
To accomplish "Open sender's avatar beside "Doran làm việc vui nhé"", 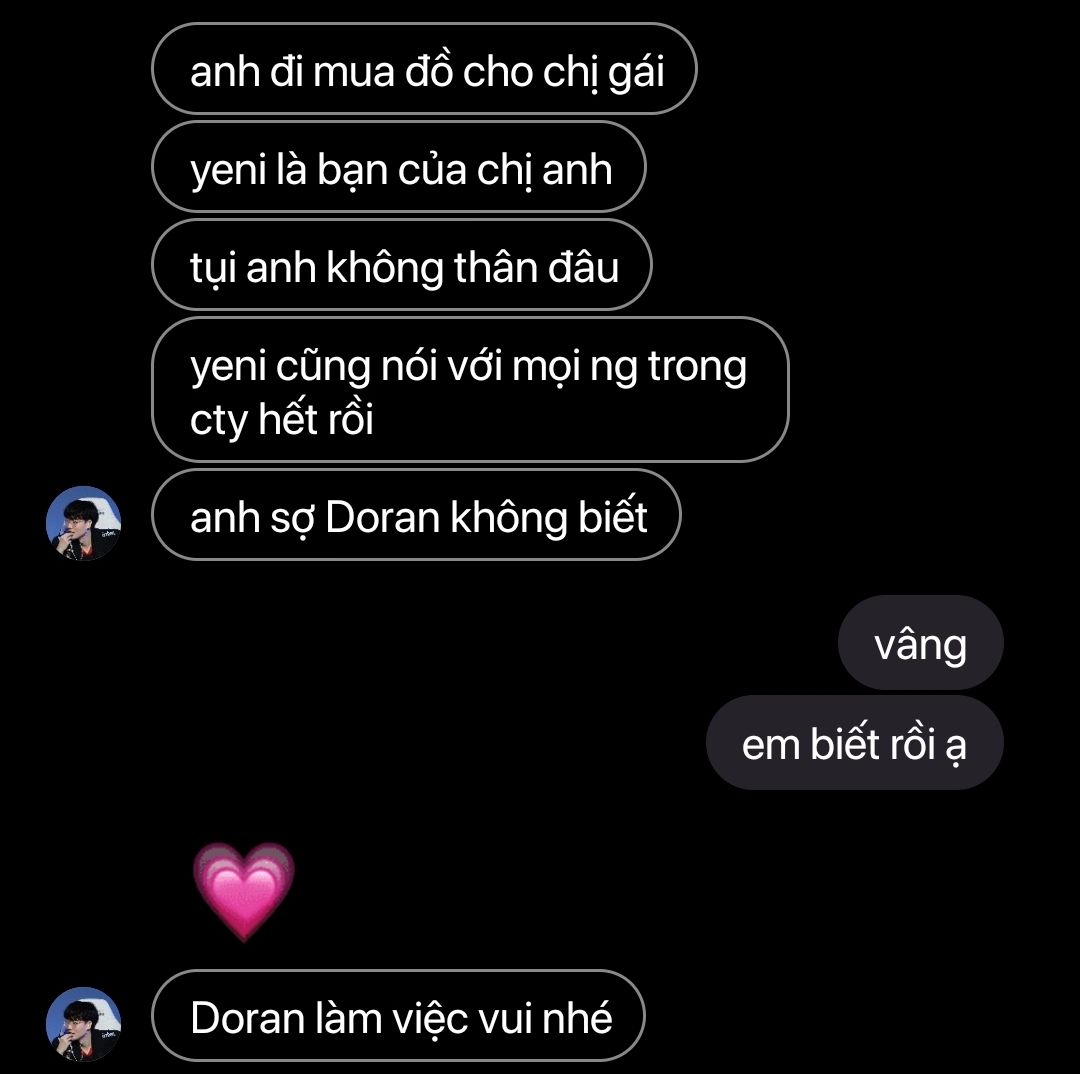I will pyautogui.click(x=84, y=1023).
